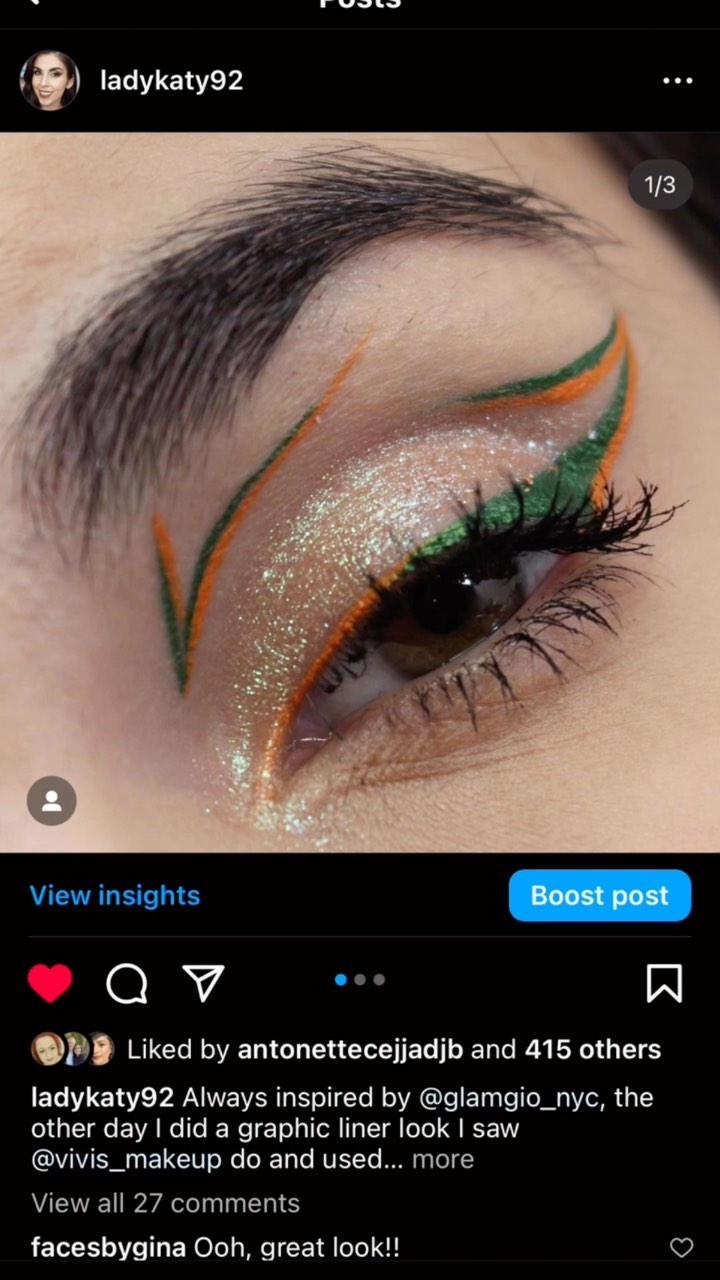Open ladykaty92's profile picture
Viewport: 720px width, 1280px height.
tap(50, 81)
